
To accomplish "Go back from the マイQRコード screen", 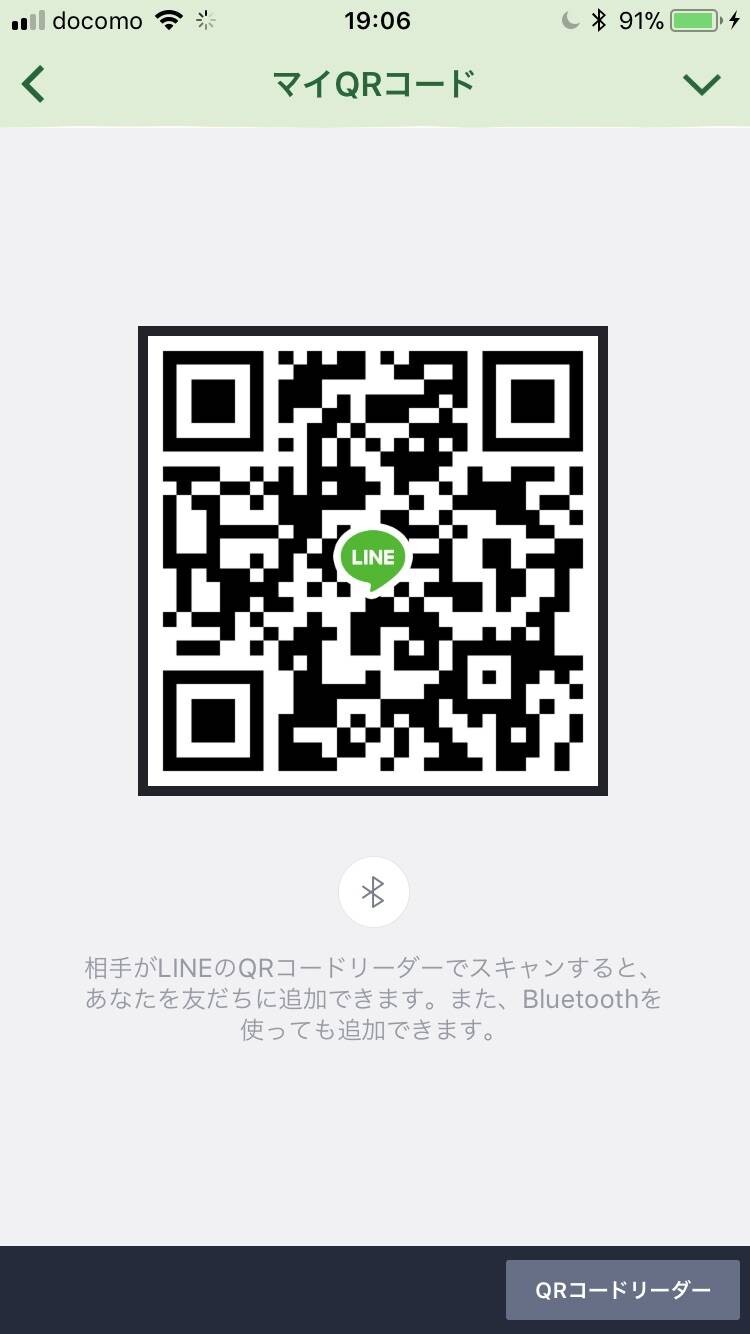I will tap(34, 85).
